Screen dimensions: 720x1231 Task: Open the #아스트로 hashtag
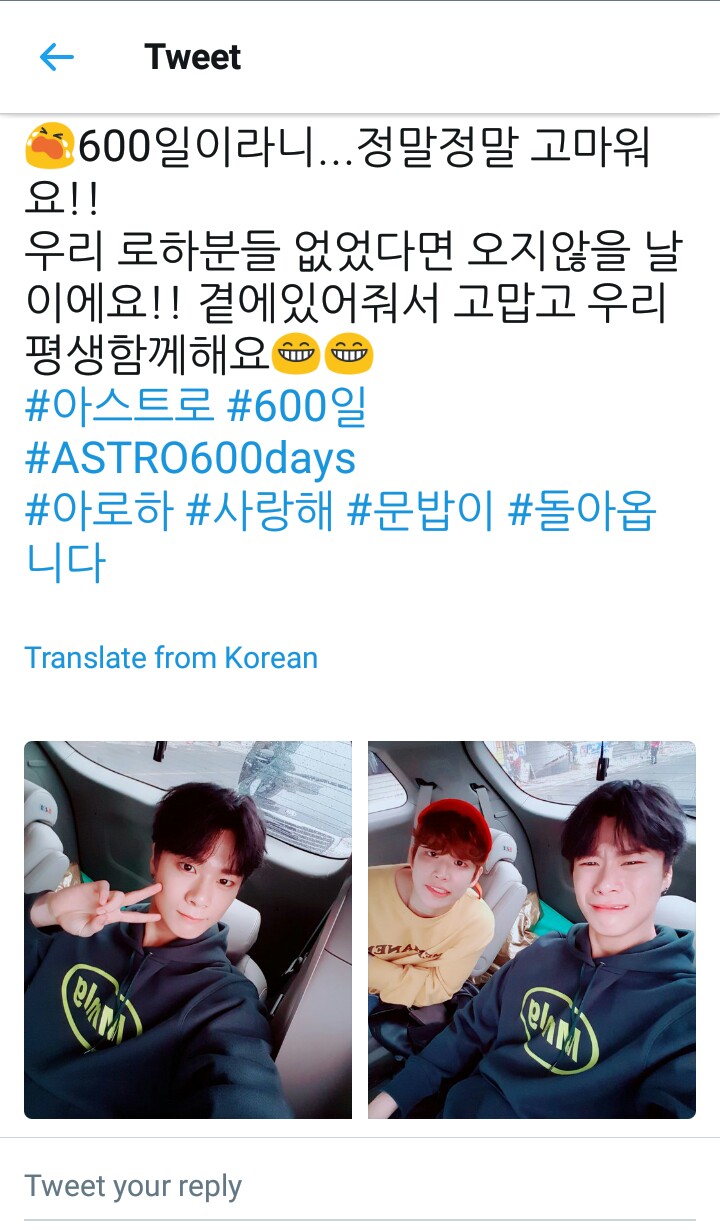(119, 406)
